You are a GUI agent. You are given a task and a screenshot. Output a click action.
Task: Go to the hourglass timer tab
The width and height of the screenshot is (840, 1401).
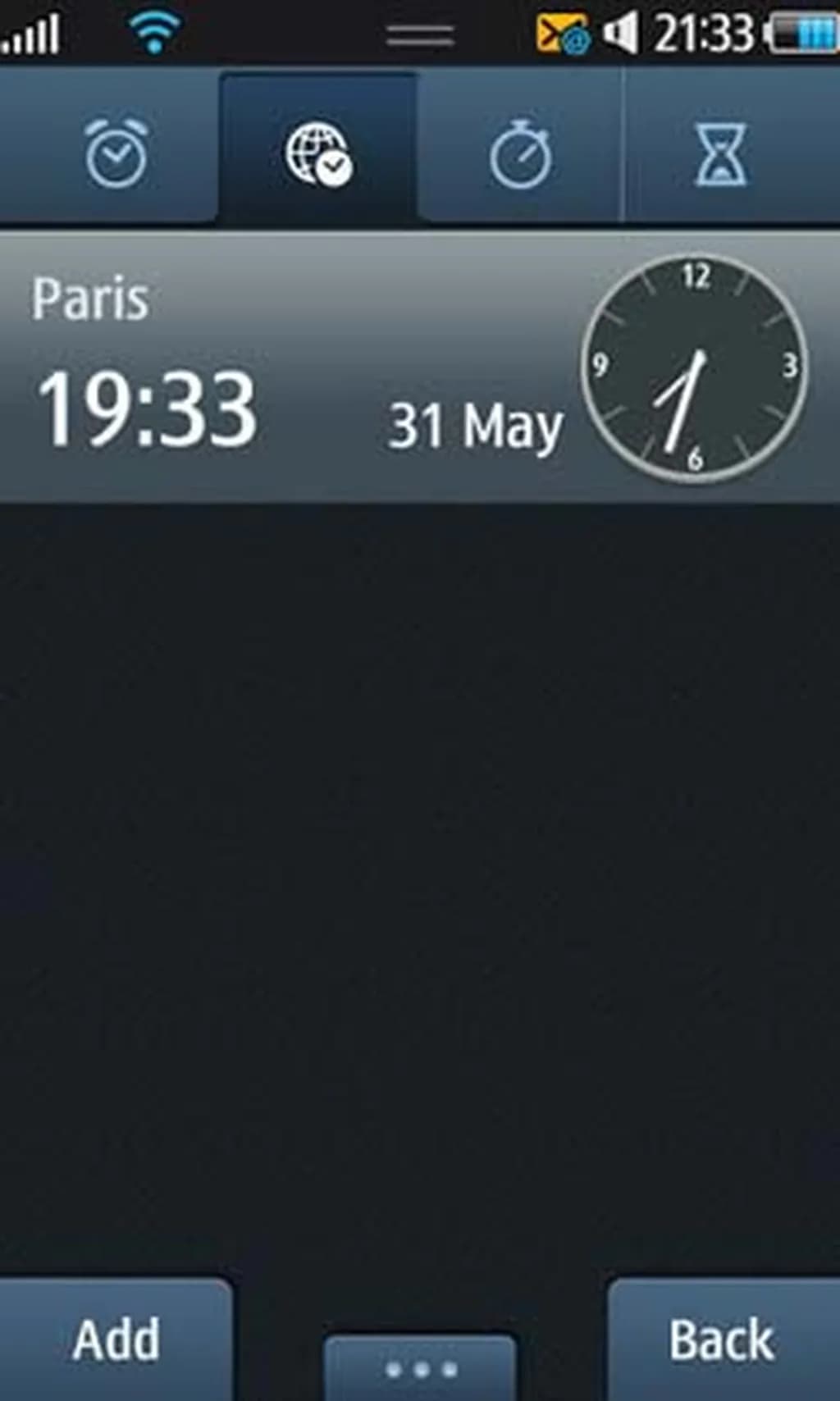tap(722, 152)
